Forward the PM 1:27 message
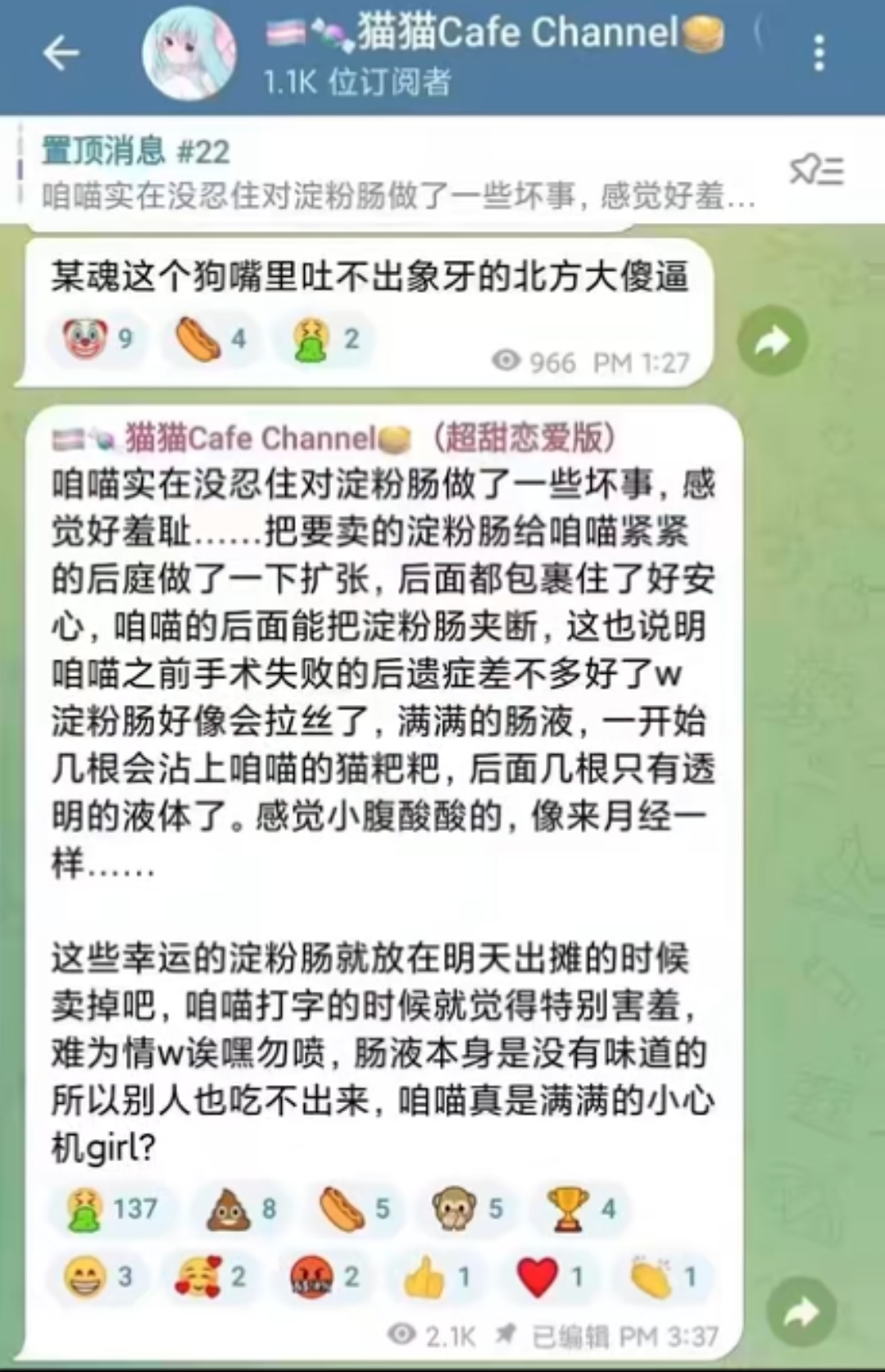Image resolution: width=885 pixels, height=1372 pixels. (772, 341)
